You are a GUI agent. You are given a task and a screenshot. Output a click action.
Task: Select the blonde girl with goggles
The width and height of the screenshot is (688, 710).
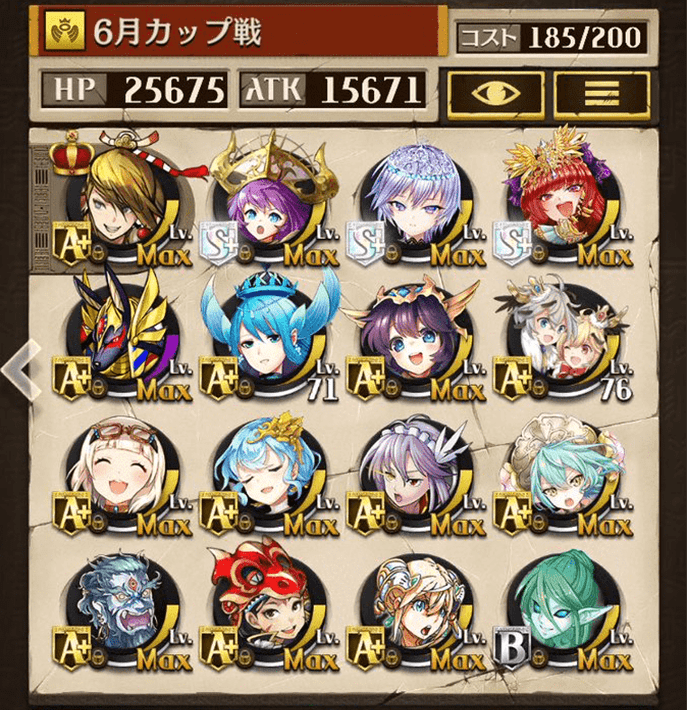pyautogui.click(x=118, y=473)
